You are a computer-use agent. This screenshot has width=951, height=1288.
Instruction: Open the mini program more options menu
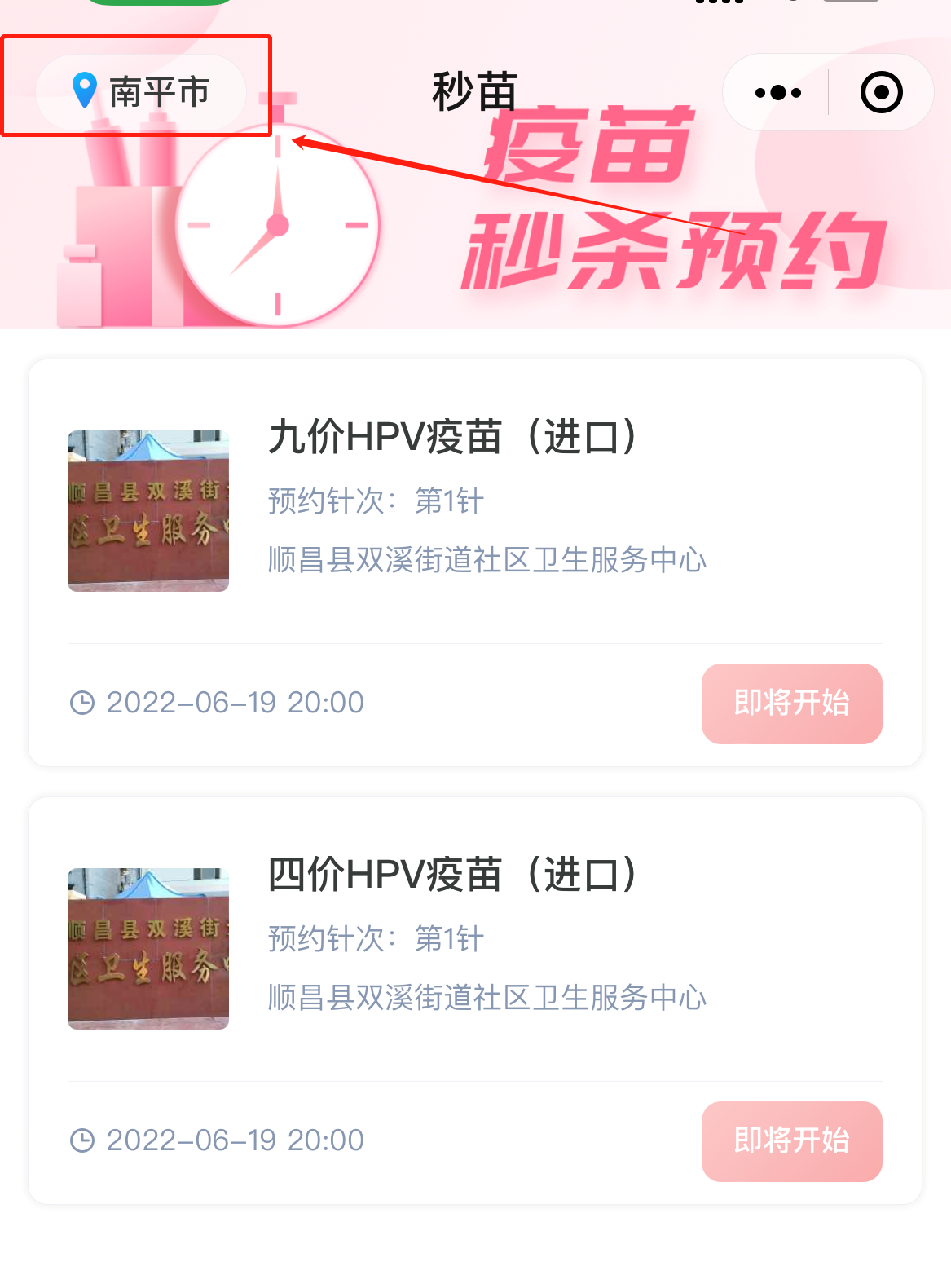click(x=777, y=93)
